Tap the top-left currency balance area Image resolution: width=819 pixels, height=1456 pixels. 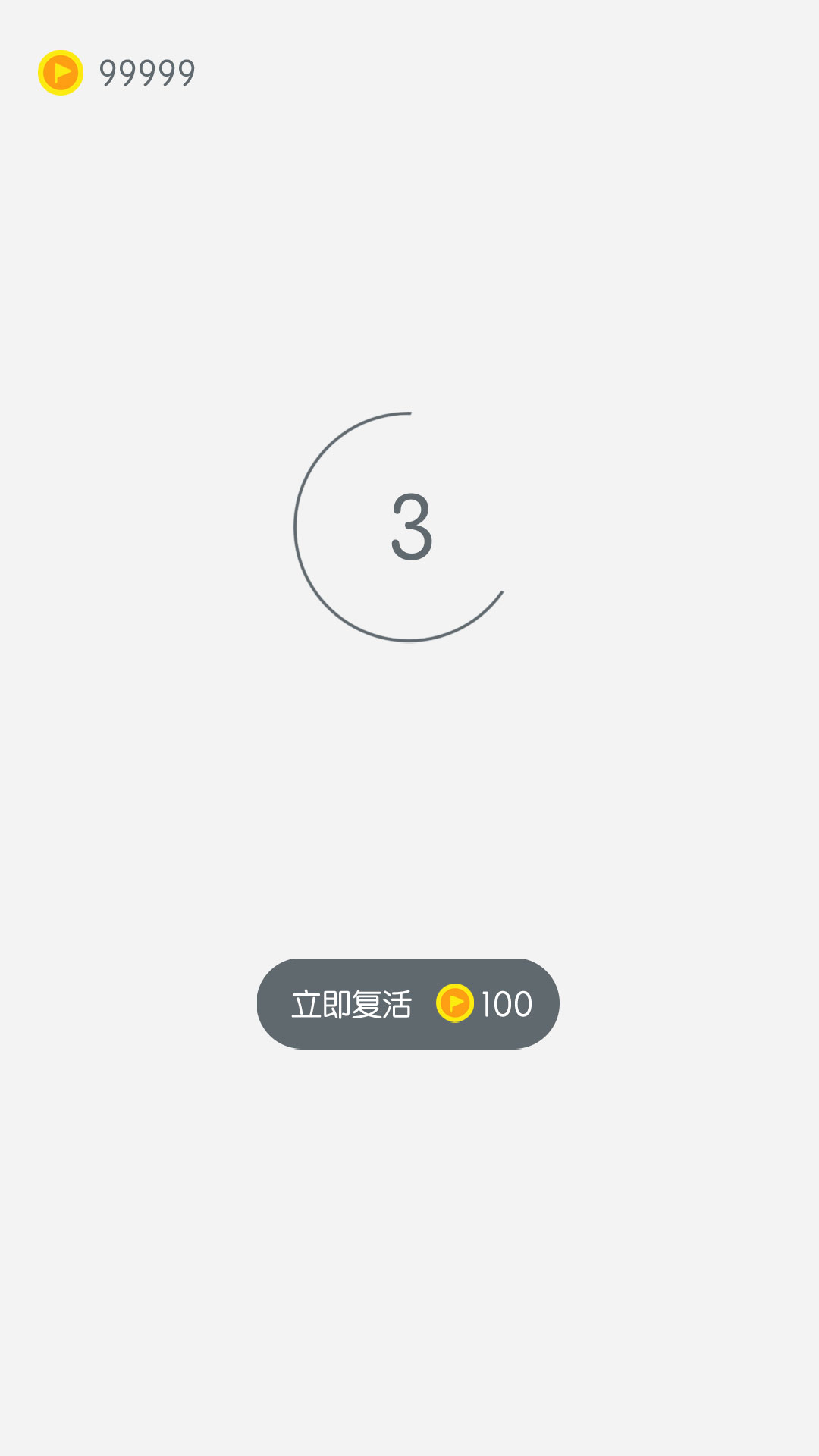[114, 71]
